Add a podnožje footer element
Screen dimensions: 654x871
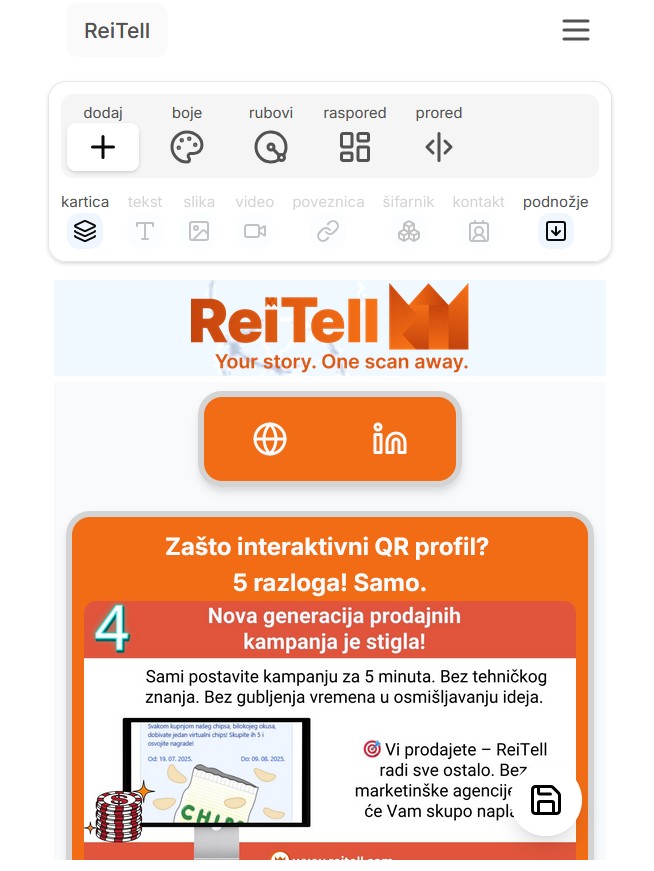(556, 231)
